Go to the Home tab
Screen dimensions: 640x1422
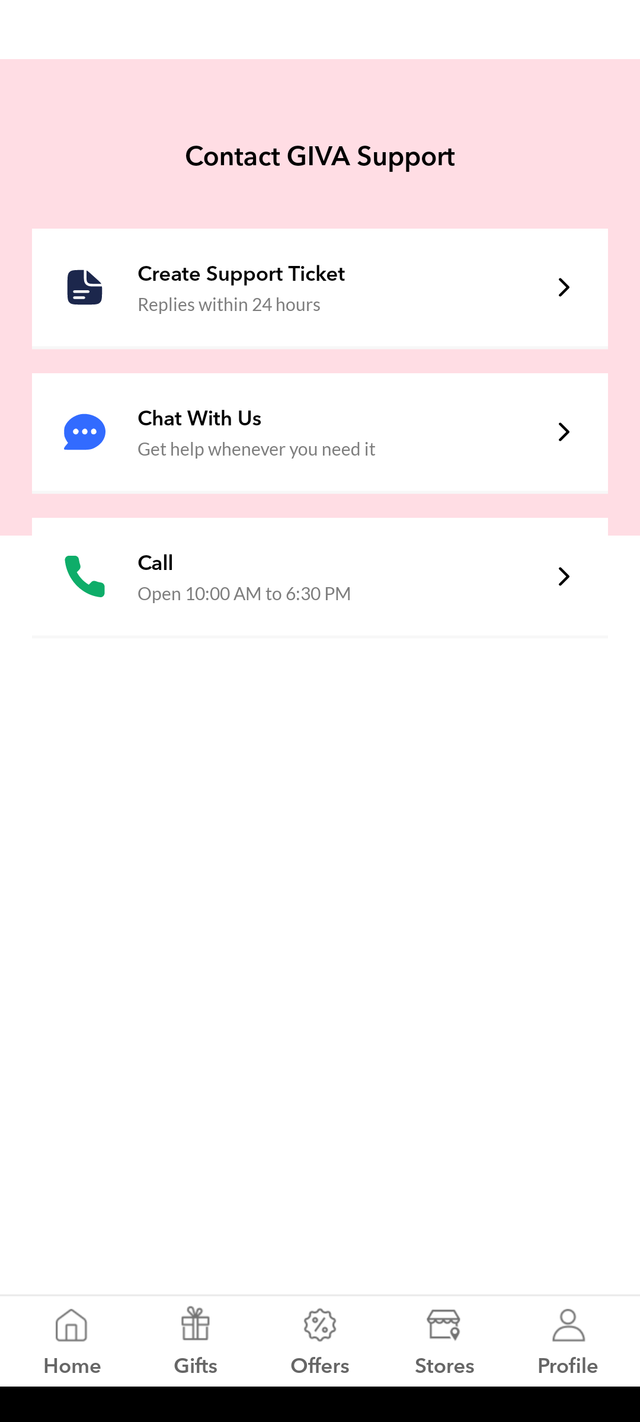point(72,1341)
